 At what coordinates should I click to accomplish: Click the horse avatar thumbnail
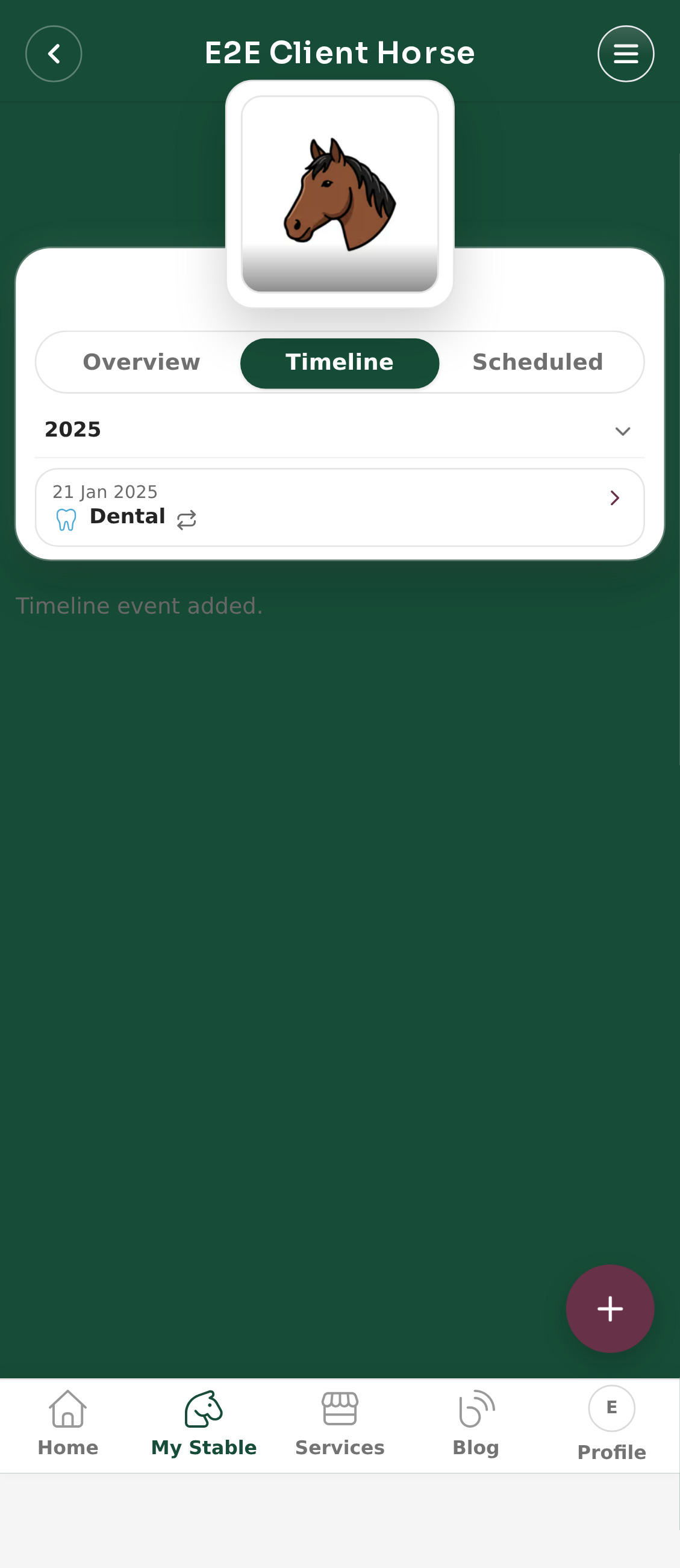click(340, 191)
